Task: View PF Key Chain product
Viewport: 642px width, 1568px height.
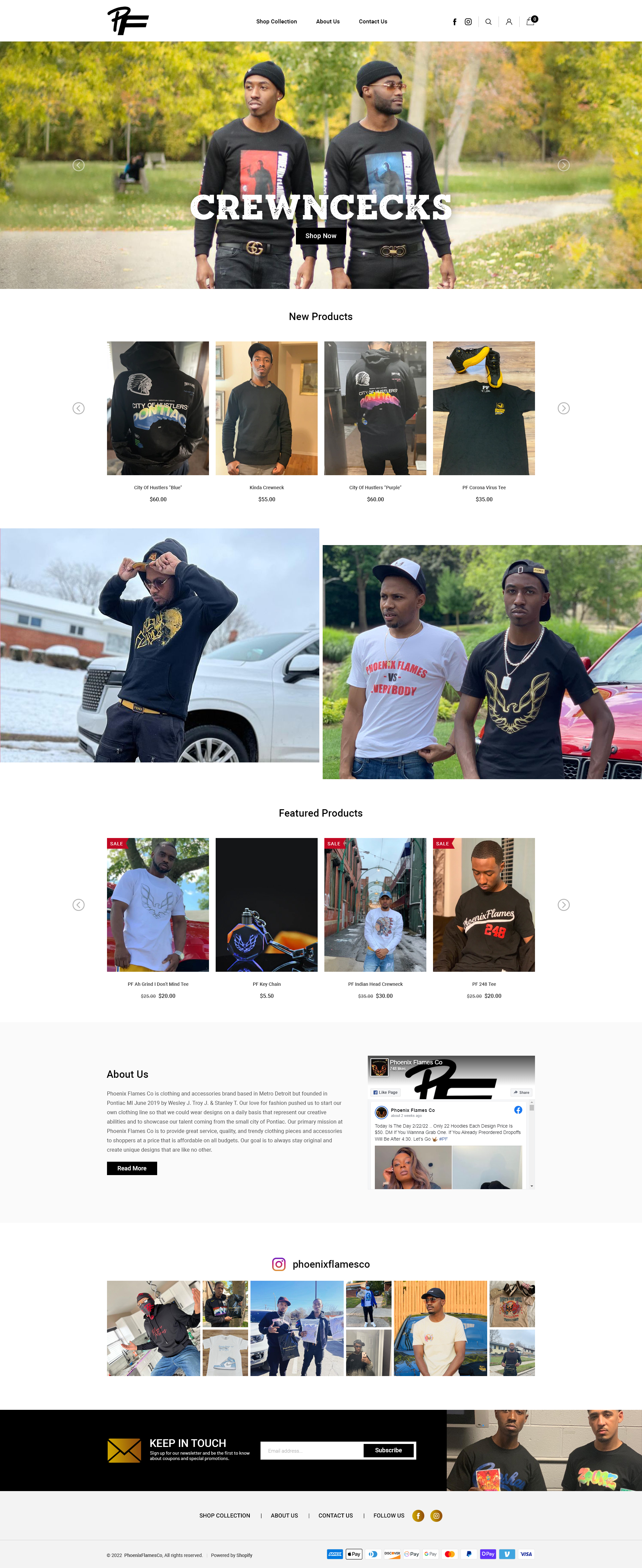Action: [266, 905]
